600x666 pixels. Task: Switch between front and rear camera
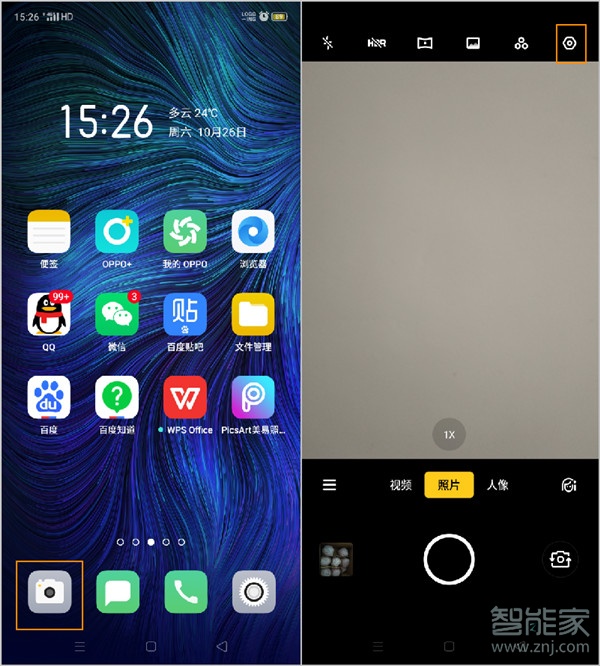[561, 559]
